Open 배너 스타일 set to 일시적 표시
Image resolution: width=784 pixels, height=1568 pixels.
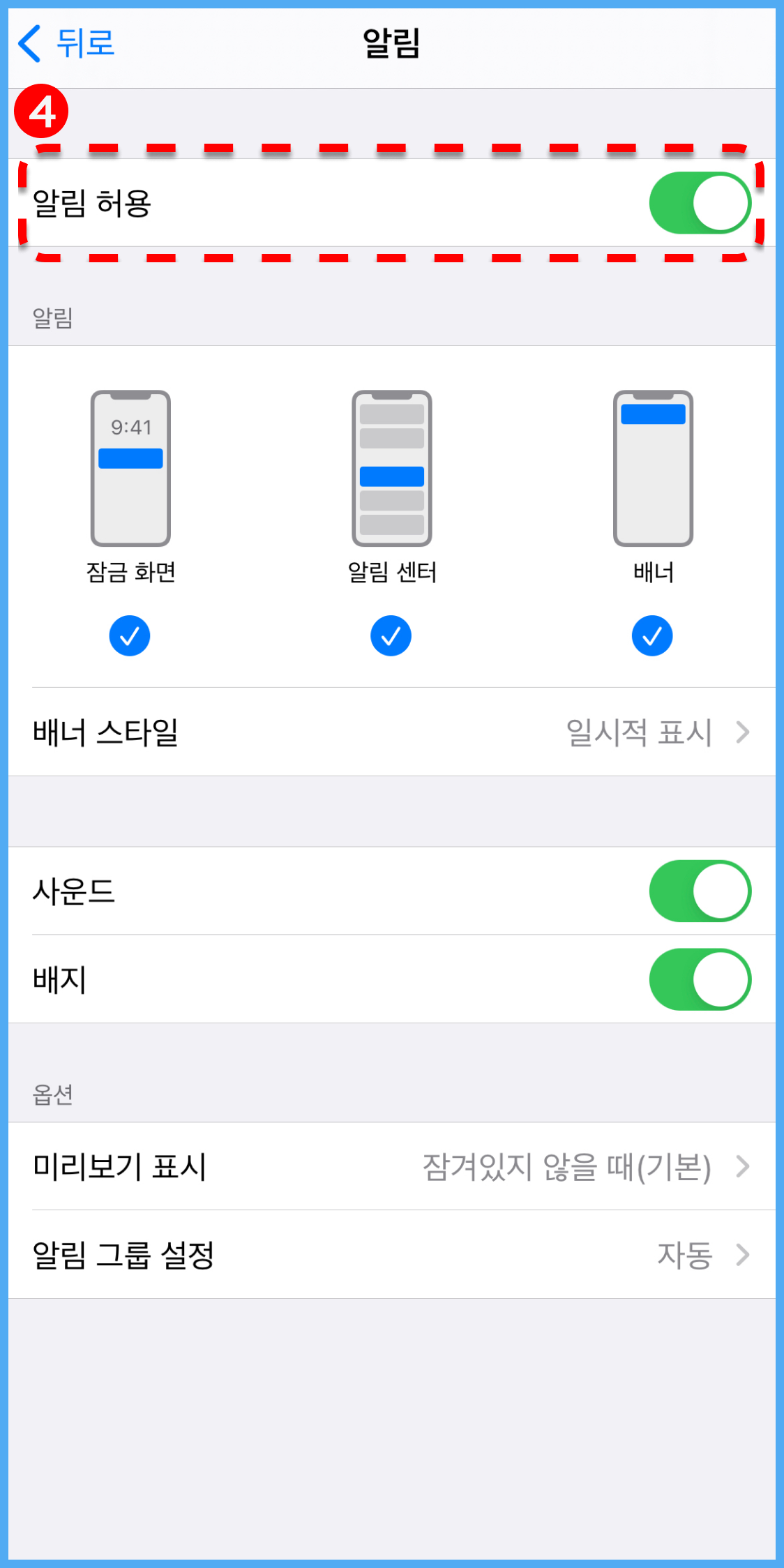[391, 732]
